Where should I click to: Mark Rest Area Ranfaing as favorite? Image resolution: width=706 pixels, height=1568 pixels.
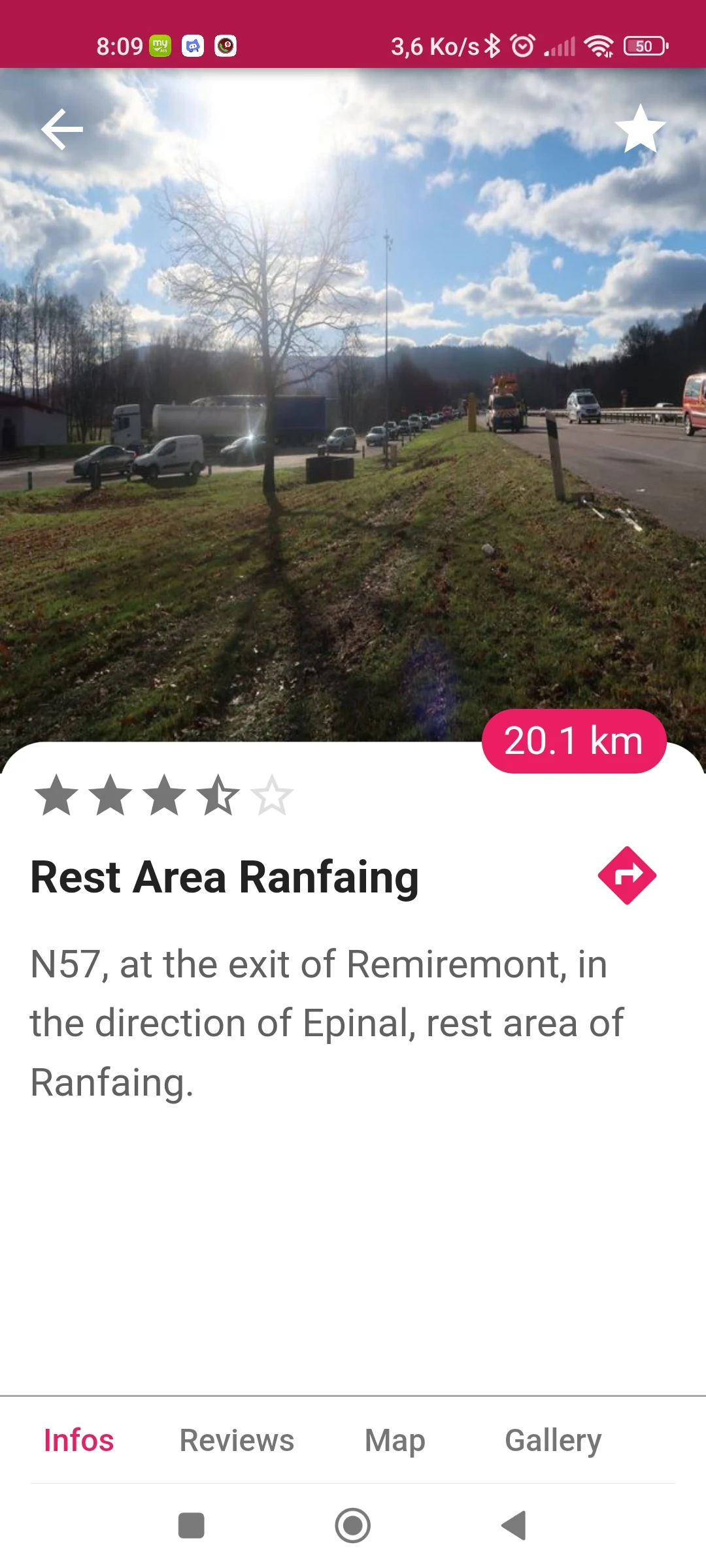point(640,129)
